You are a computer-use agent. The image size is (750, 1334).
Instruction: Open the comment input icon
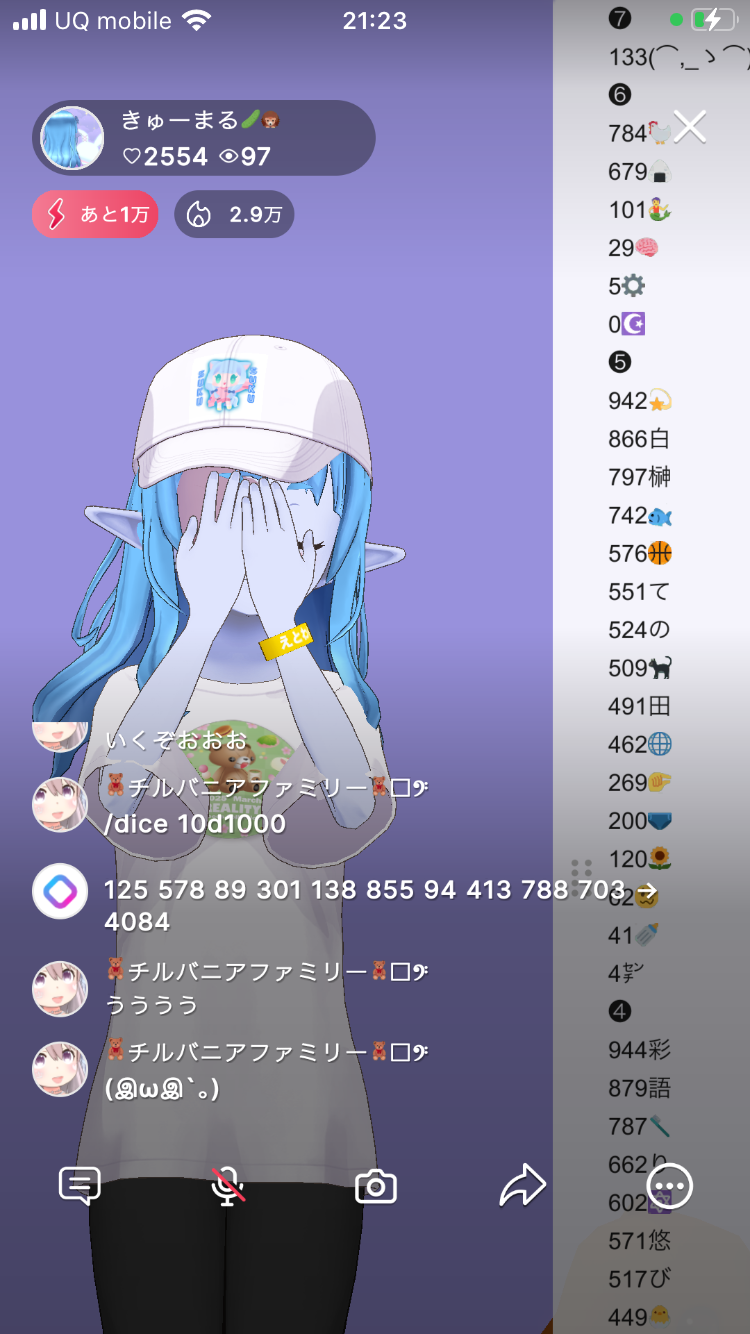[x=80, y=1187]
